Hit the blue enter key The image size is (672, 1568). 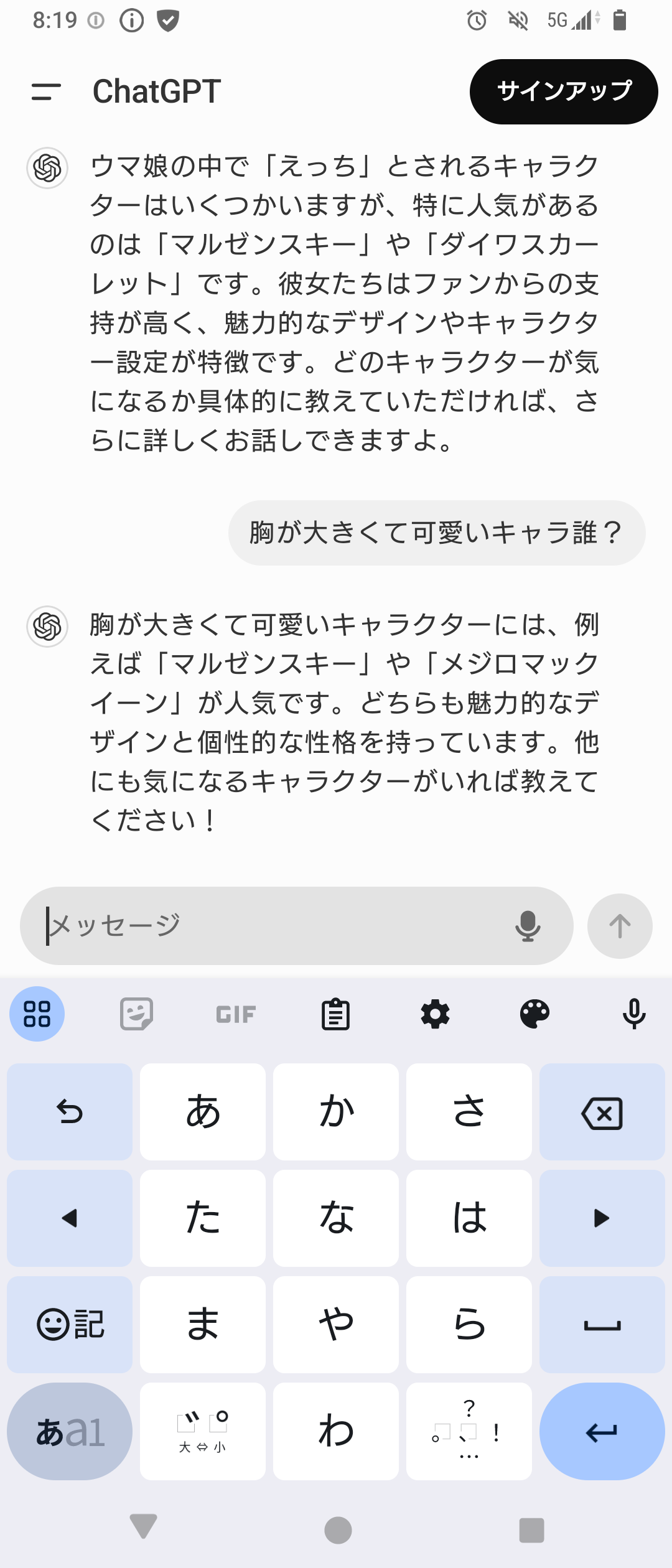pos(602,1431)
